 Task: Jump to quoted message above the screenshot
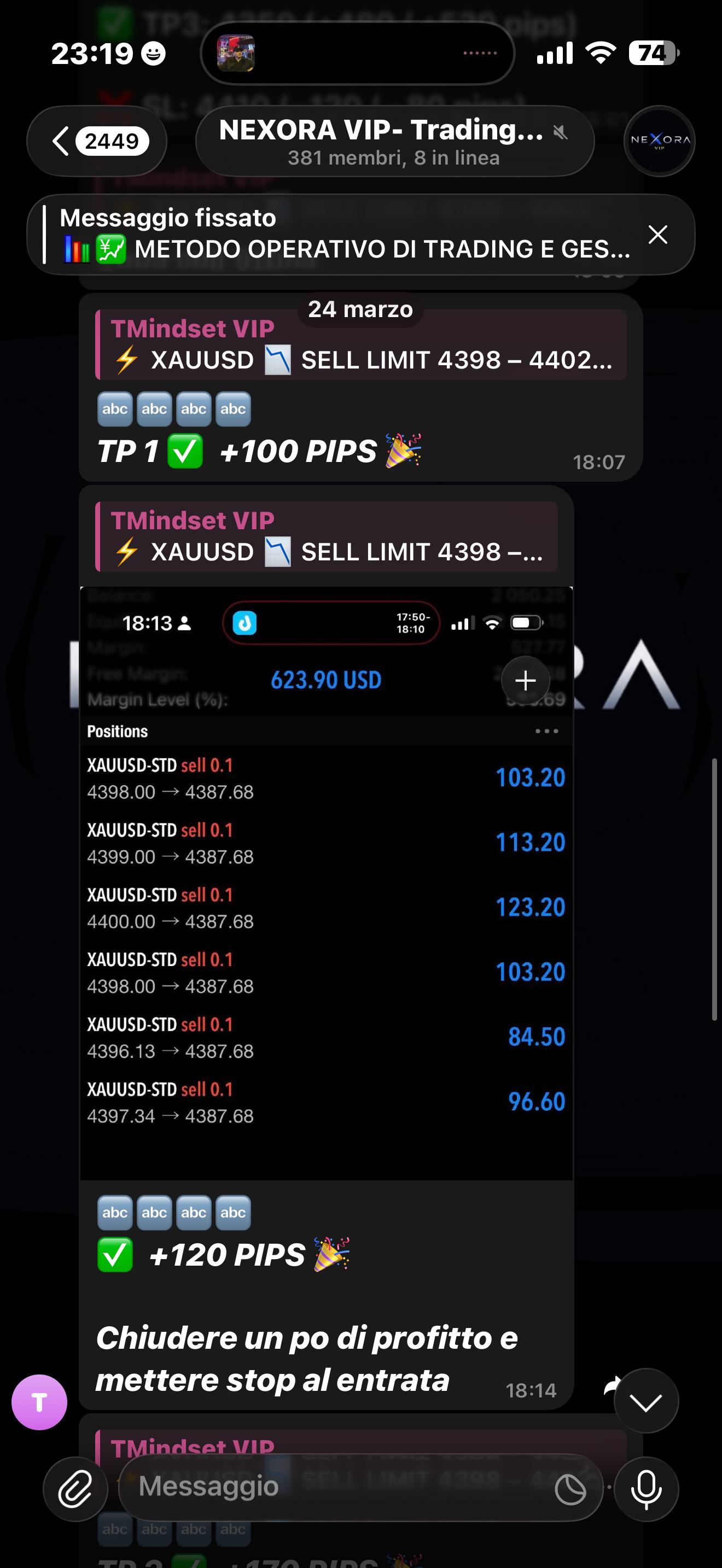point(327,537)
